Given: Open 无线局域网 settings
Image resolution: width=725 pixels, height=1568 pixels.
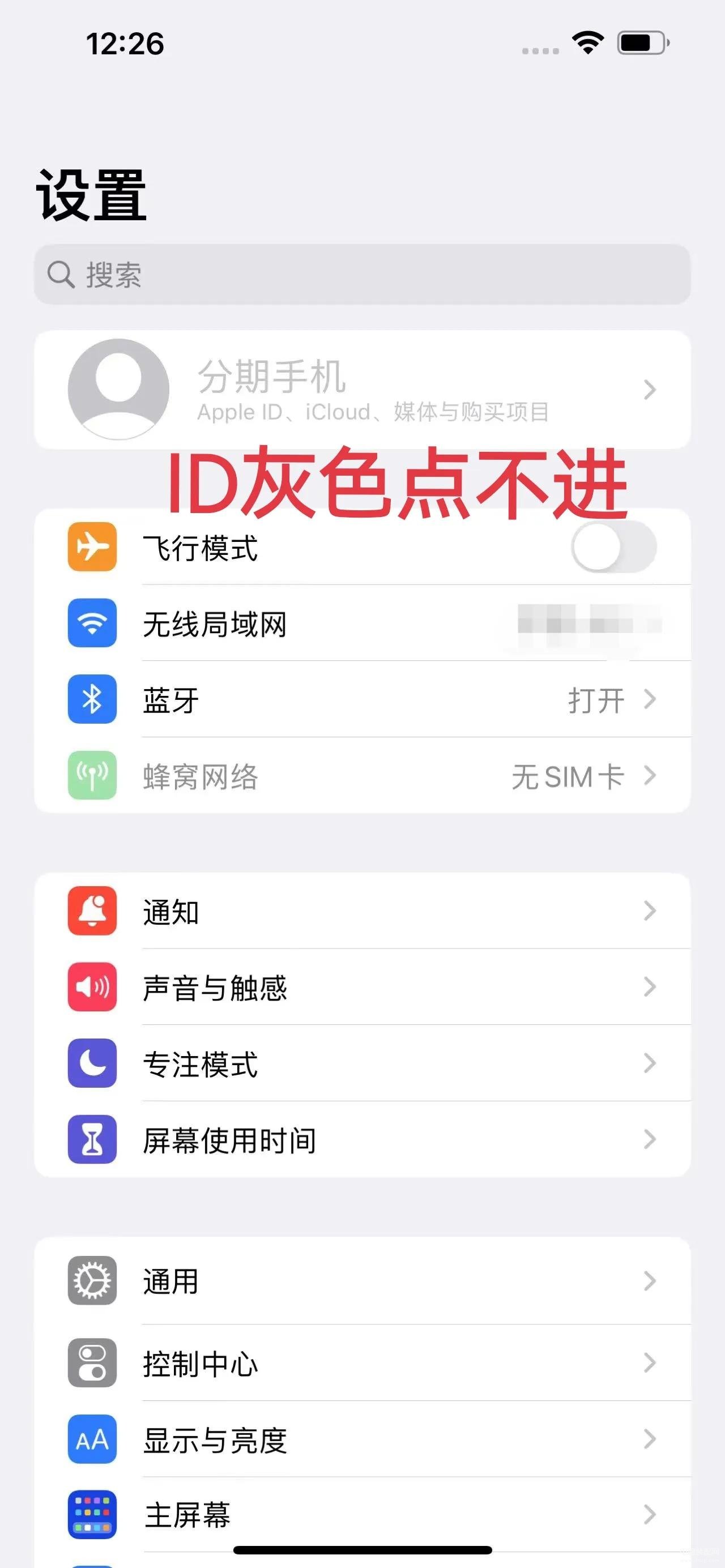Looking at the screenshot, I should pos(362,623).
